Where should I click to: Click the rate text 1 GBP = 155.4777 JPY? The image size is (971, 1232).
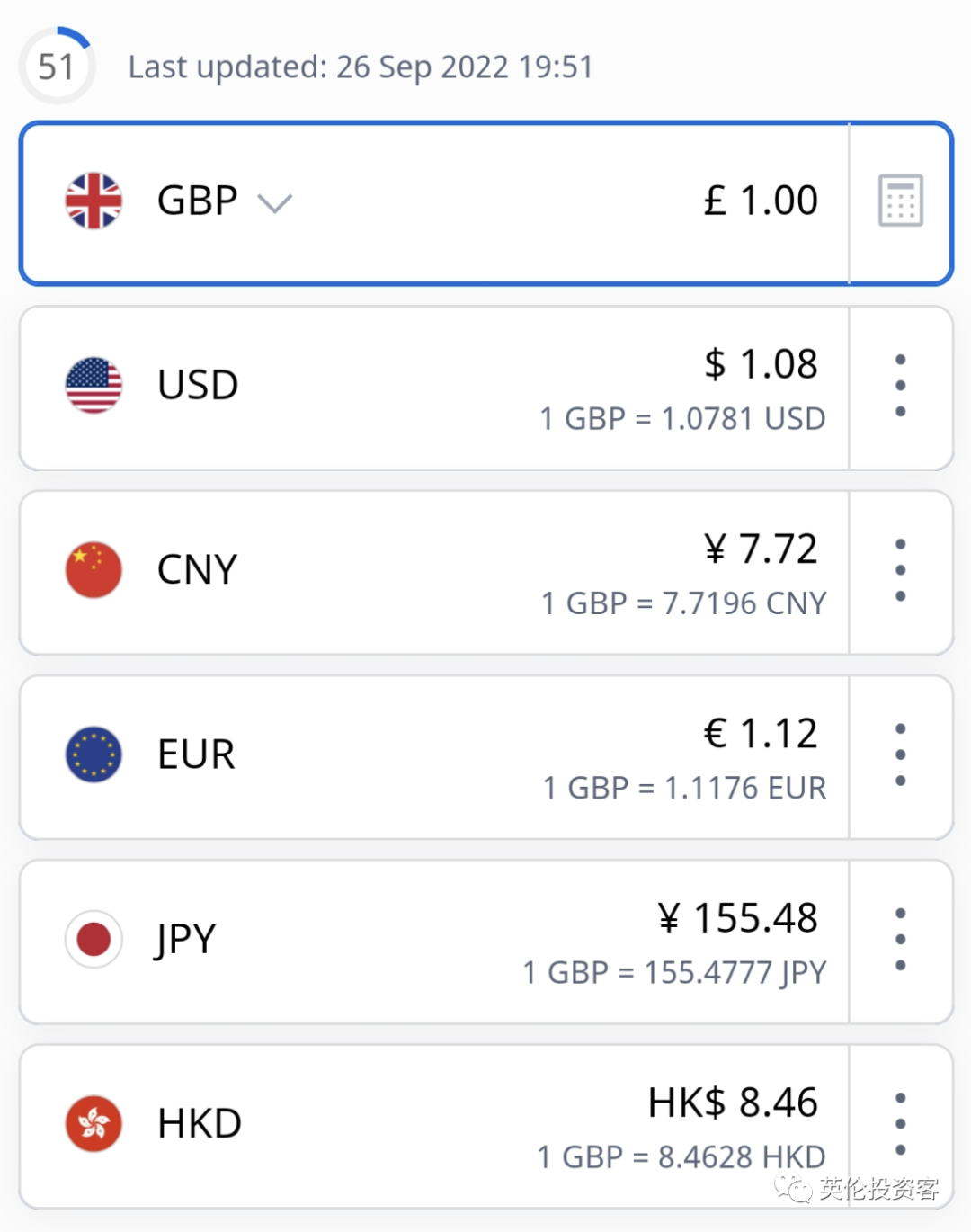coord(673,972)
